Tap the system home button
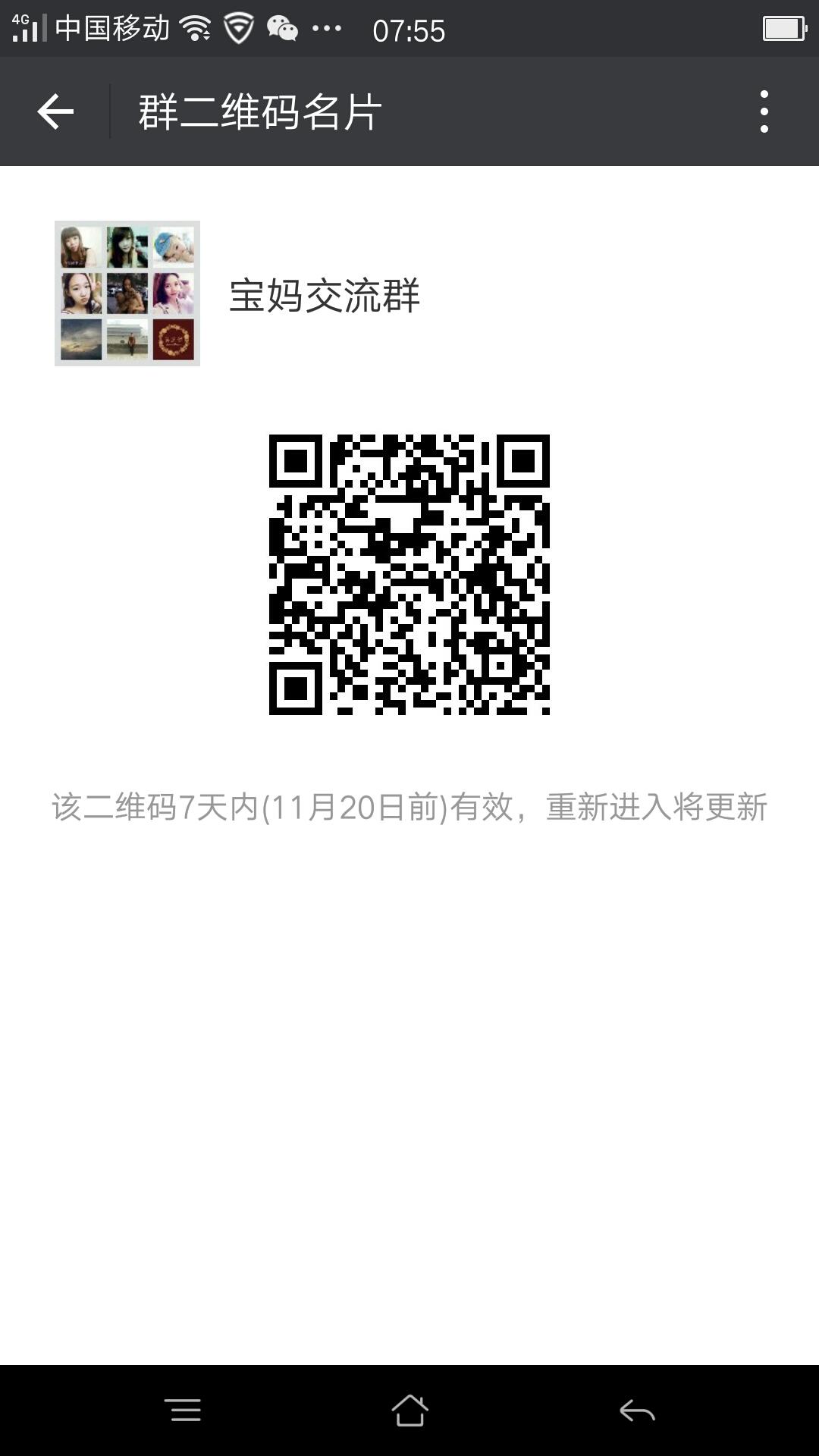819x1456 pixels. pos(409,1410)
